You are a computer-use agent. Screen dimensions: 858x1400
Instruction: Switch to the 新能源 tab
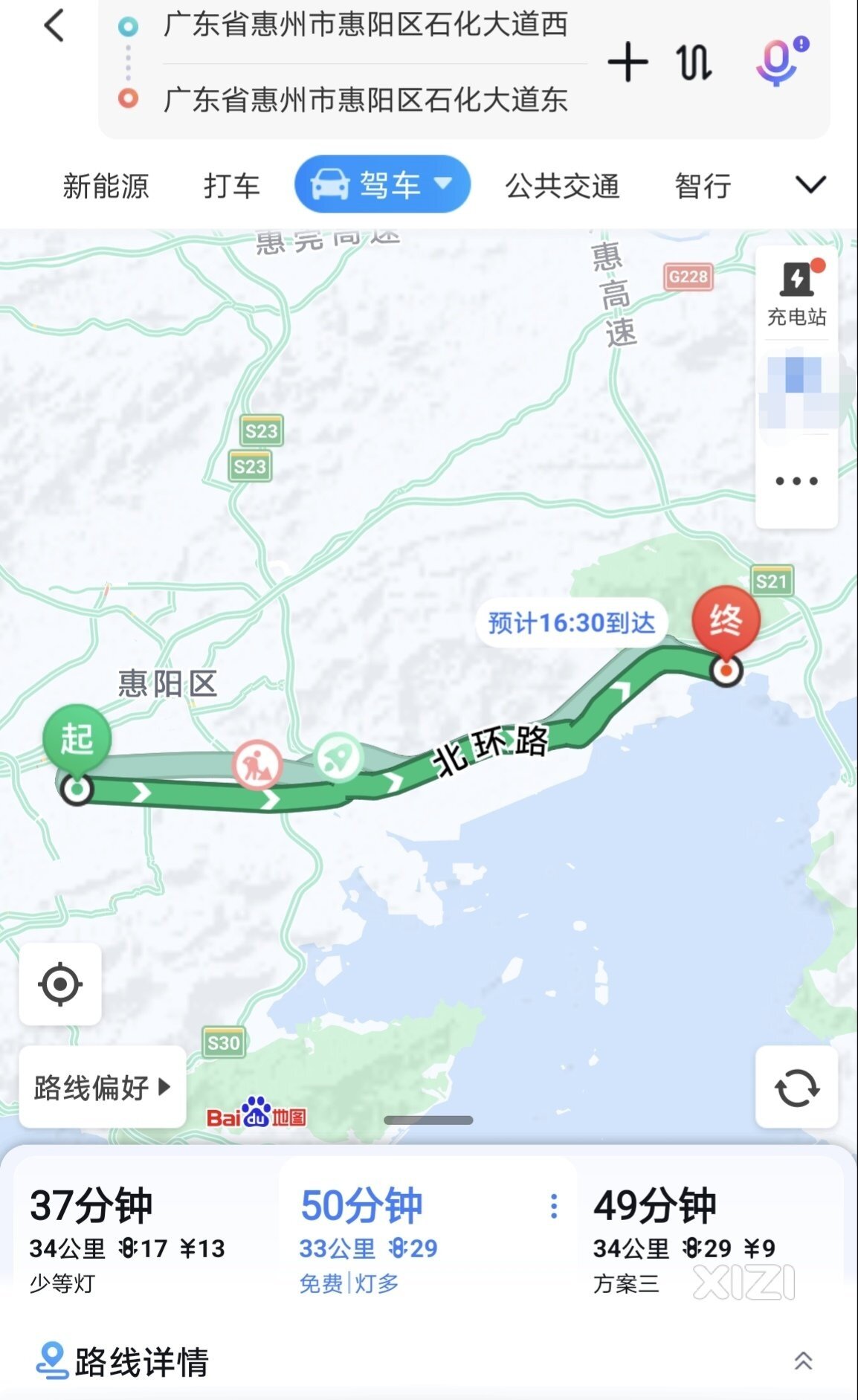[x=106, y=185]
